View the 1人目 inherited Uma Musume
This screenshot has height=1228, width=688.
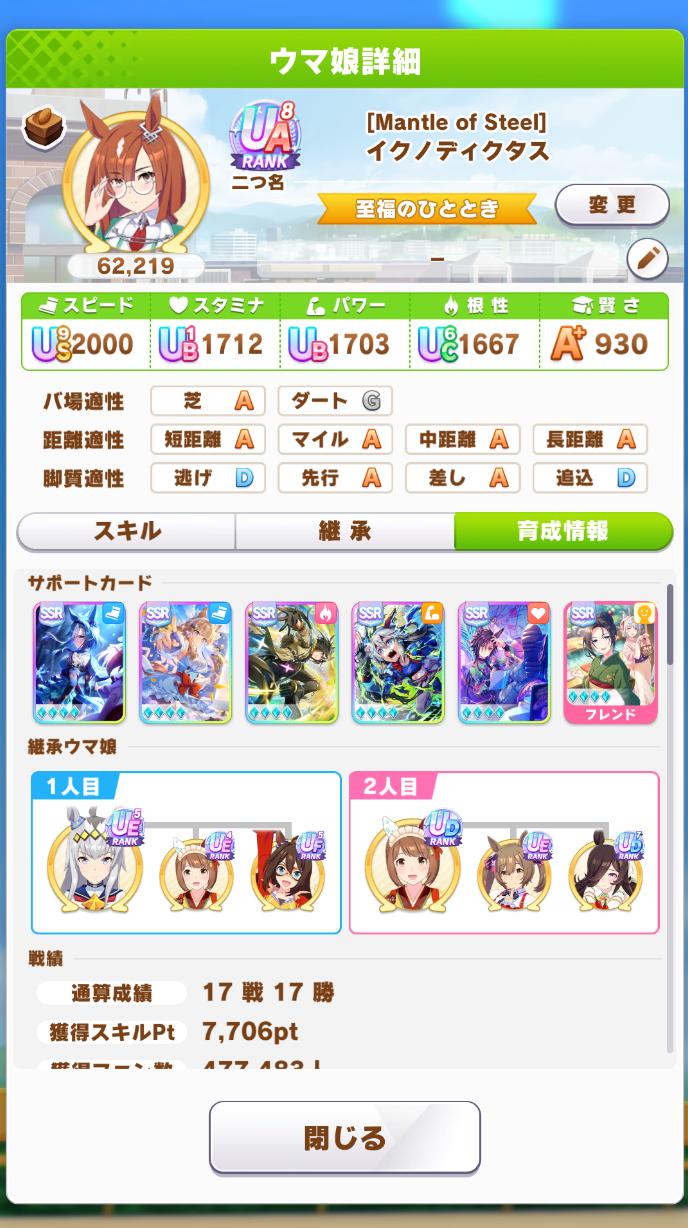[96, 867]
